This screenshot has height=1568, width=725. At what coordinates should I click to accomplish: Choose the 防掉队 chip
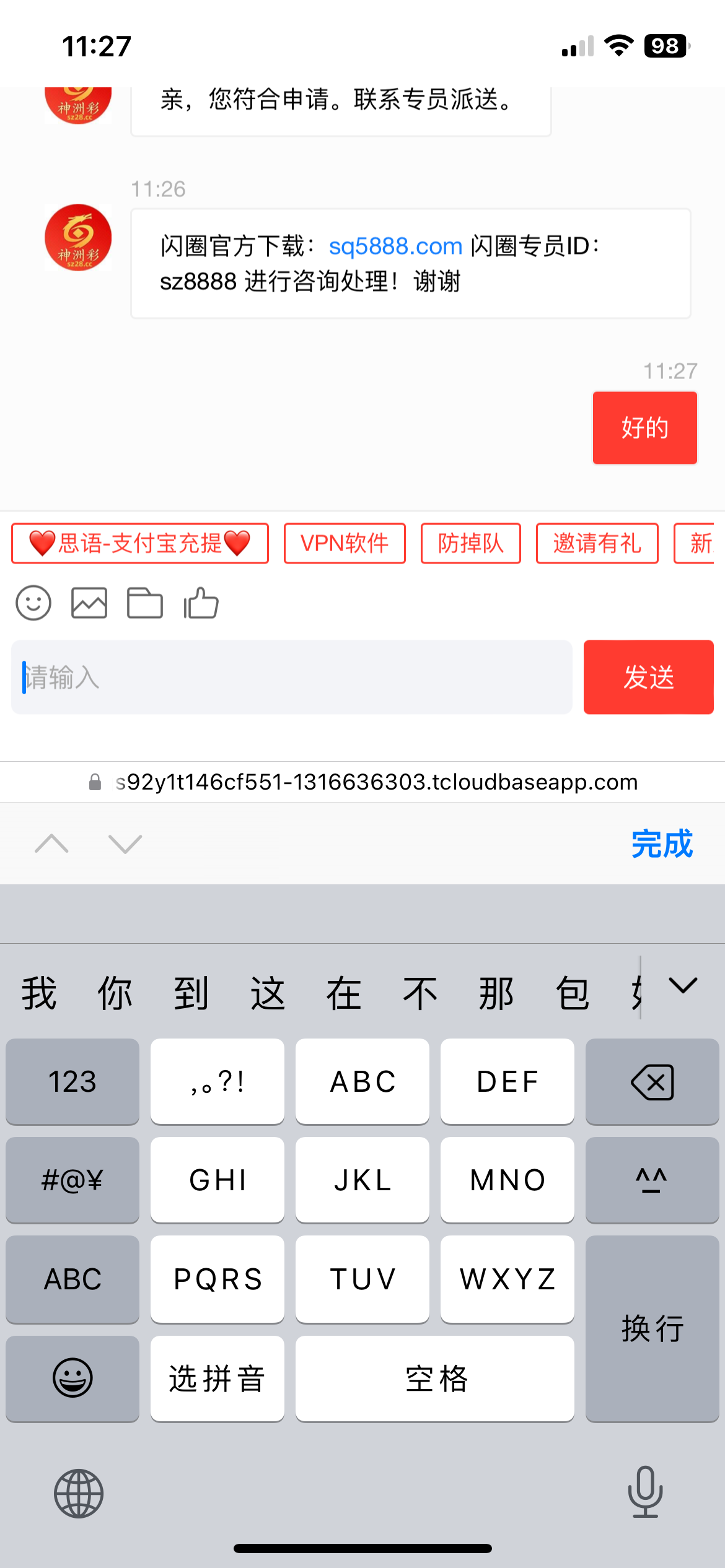coord(470,544)
